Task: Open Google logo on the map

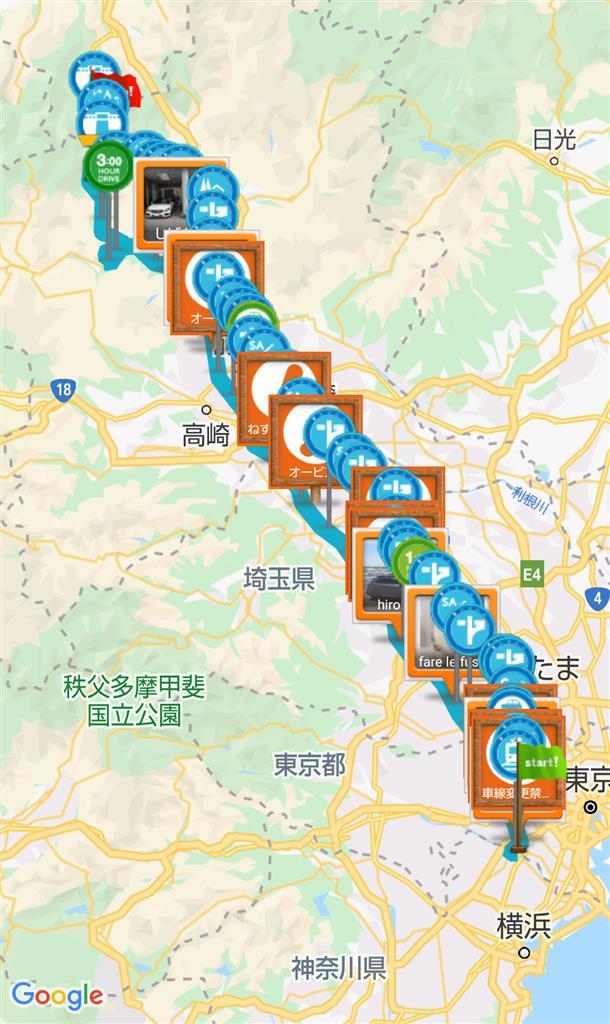Action: [57, 996]
